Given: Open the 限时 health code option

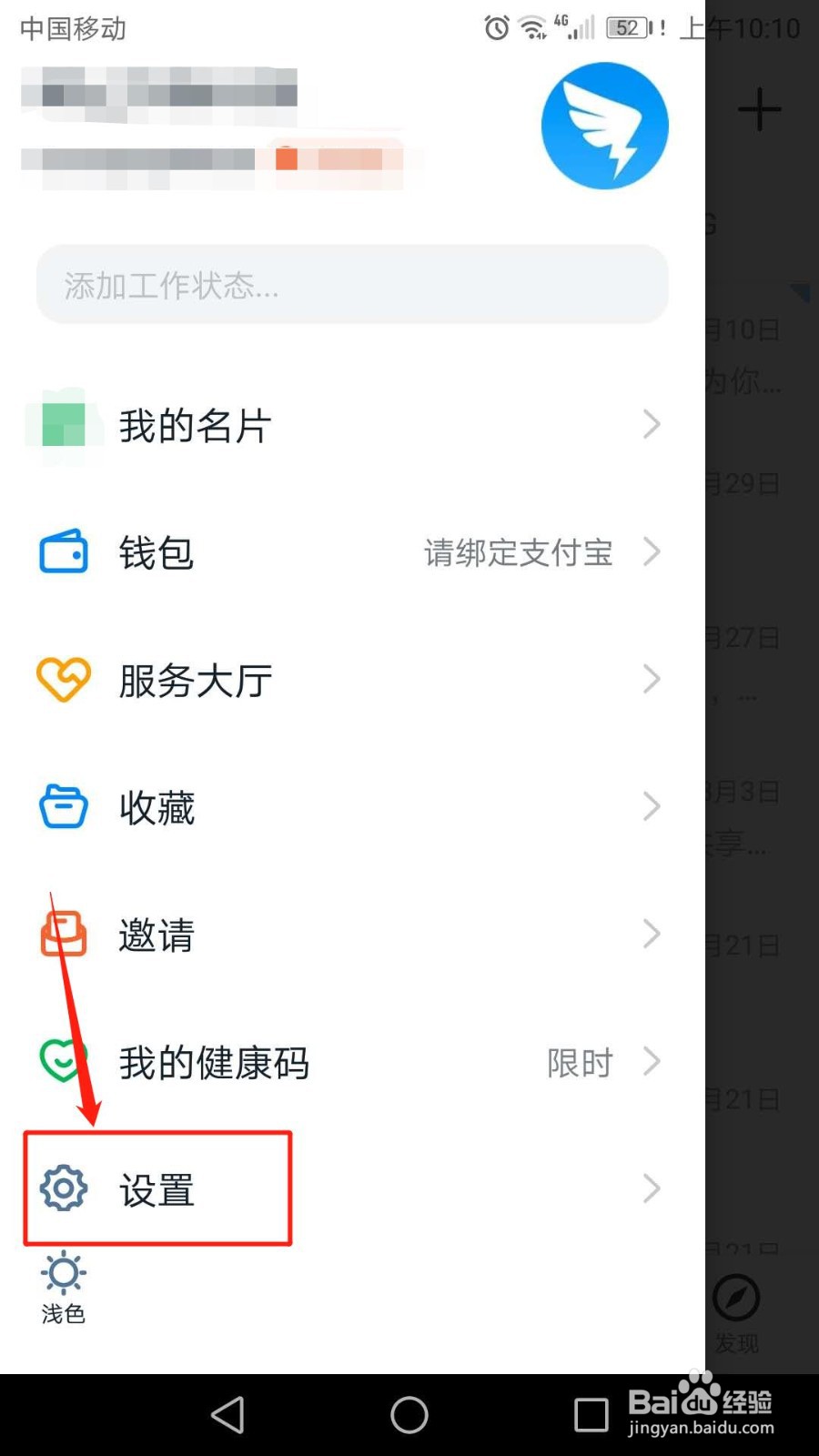Looking at the screenshot, I should [x=578, y=1061].
